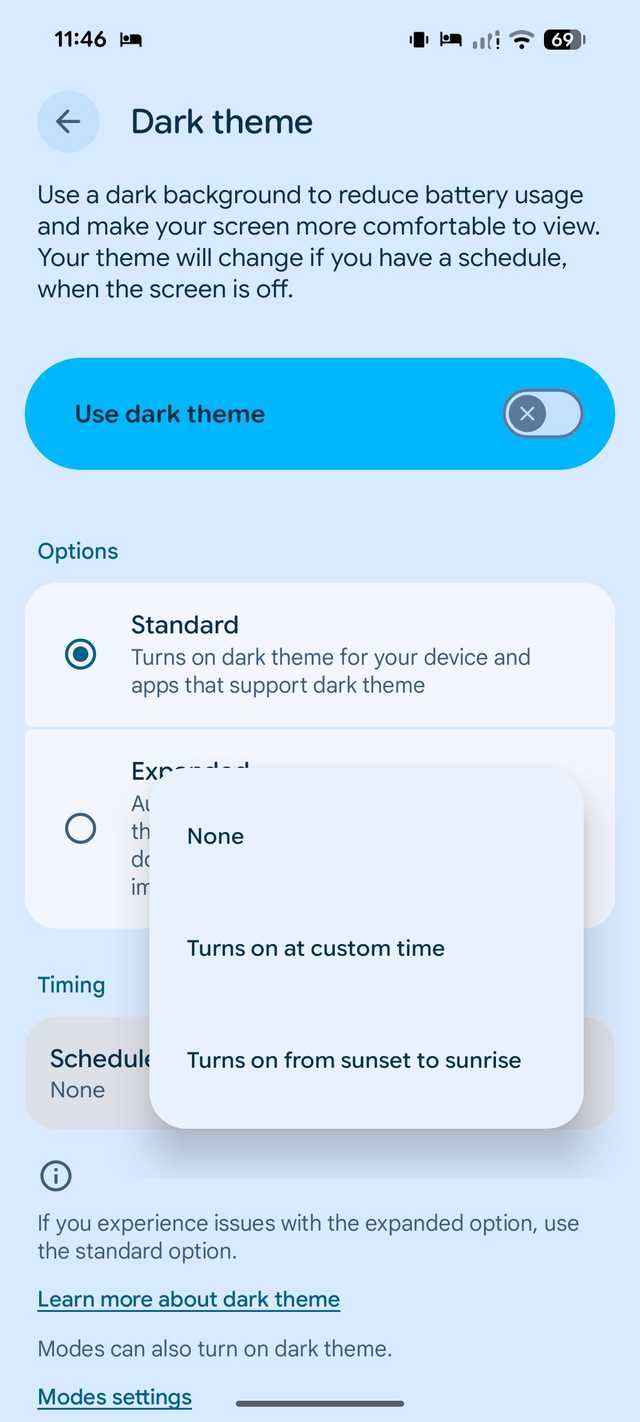The image size is (640, 1422).
Task: Choose the Expanded radio button
Action: (80, 828)
